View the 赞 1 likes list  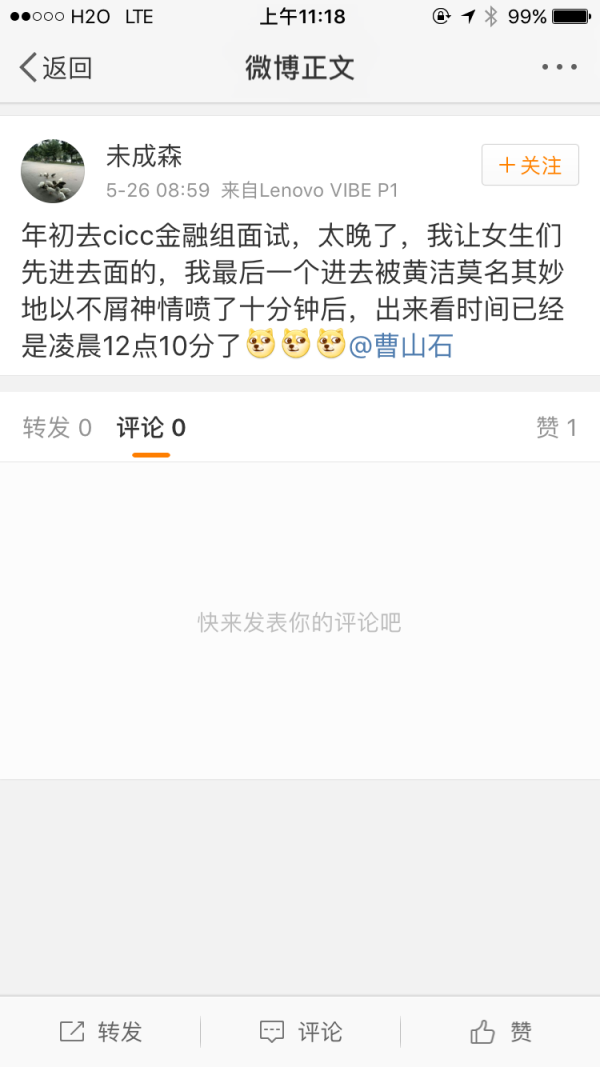[556, 428]
